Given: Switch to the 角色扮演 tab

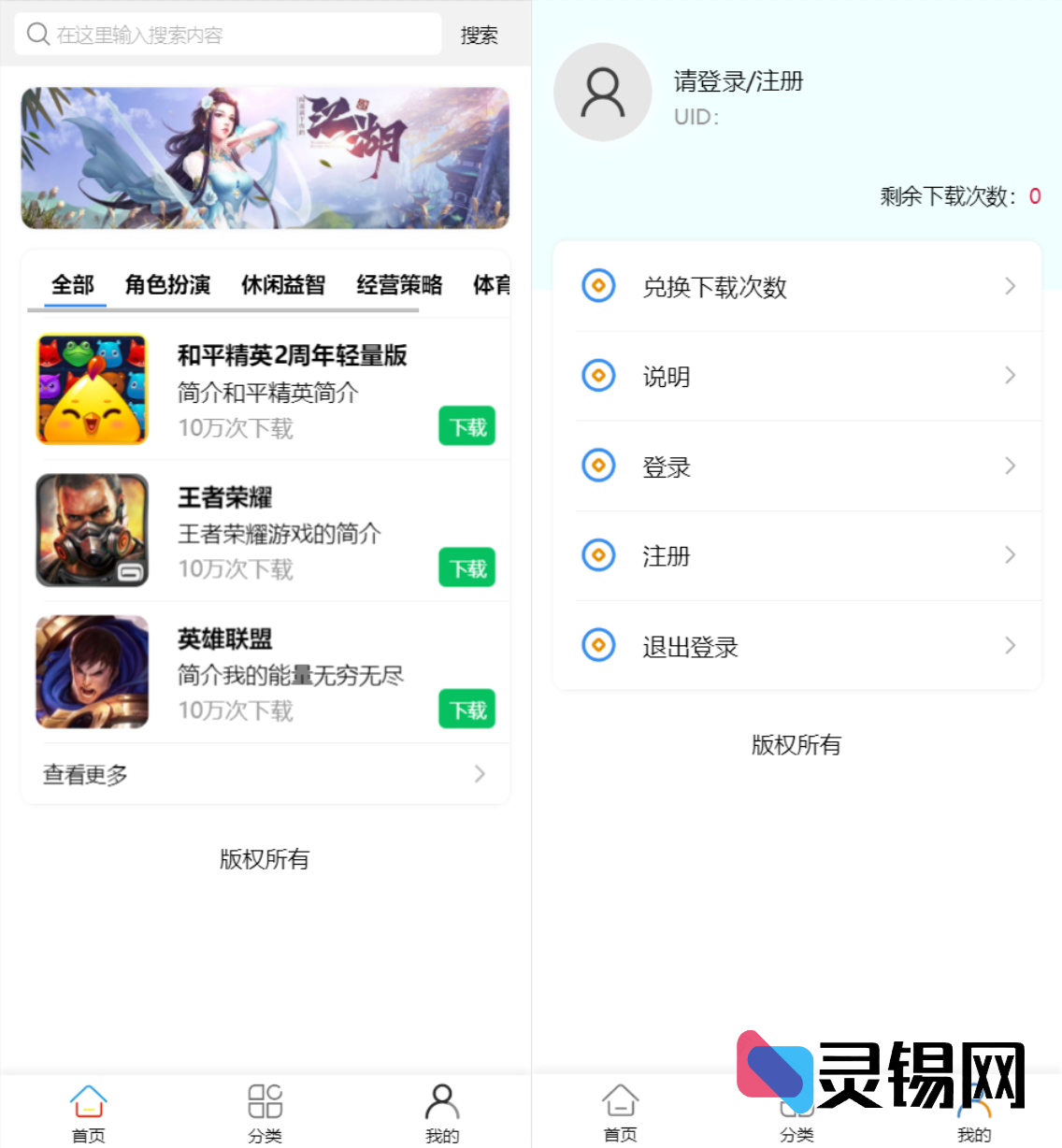Looking at the screenshot, I should coord(167,285).
